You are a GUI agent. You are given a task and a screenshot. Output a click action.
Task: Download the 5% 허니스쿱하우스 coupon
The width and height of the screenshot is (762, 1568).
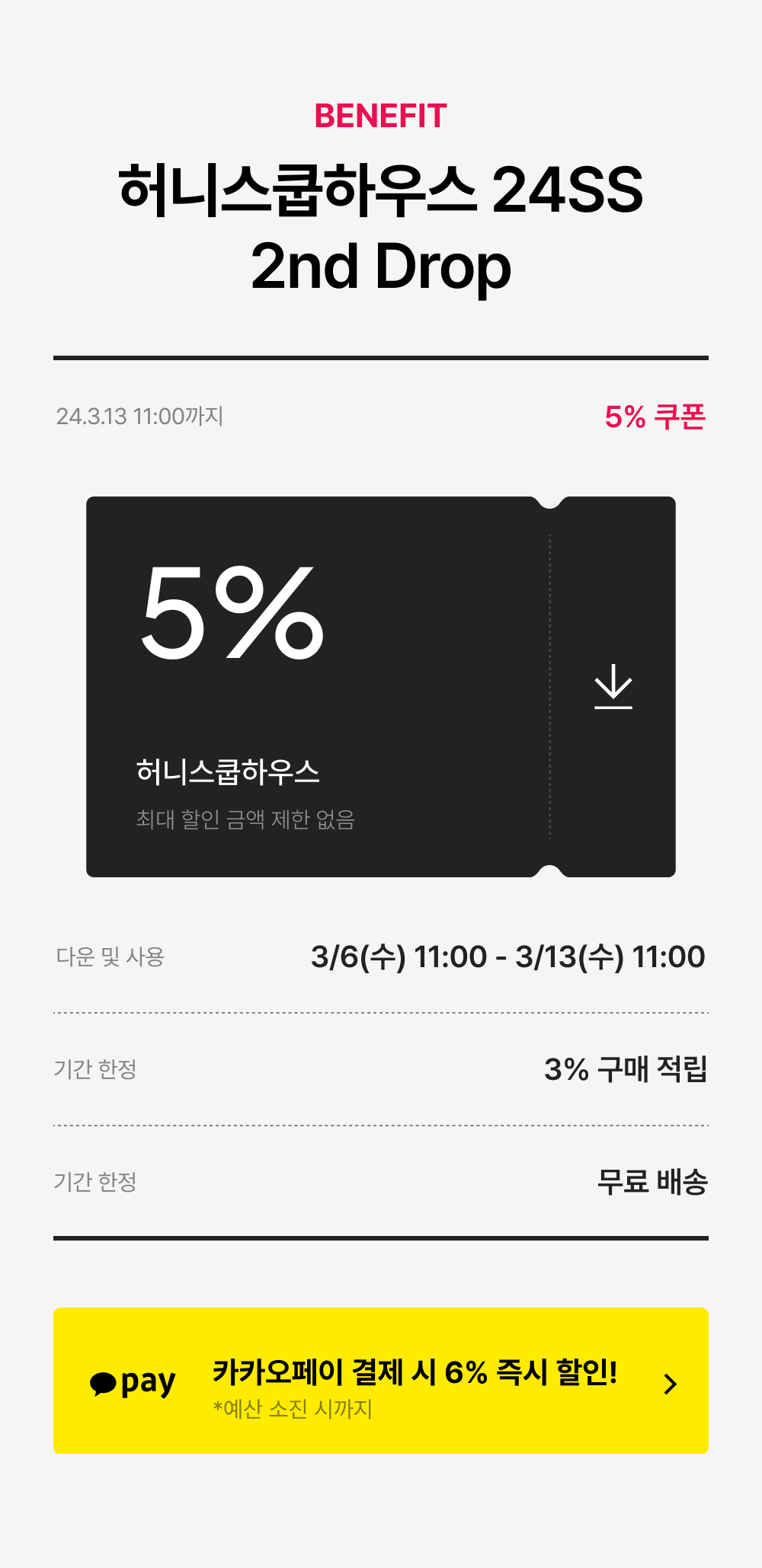tap(613, 686)
